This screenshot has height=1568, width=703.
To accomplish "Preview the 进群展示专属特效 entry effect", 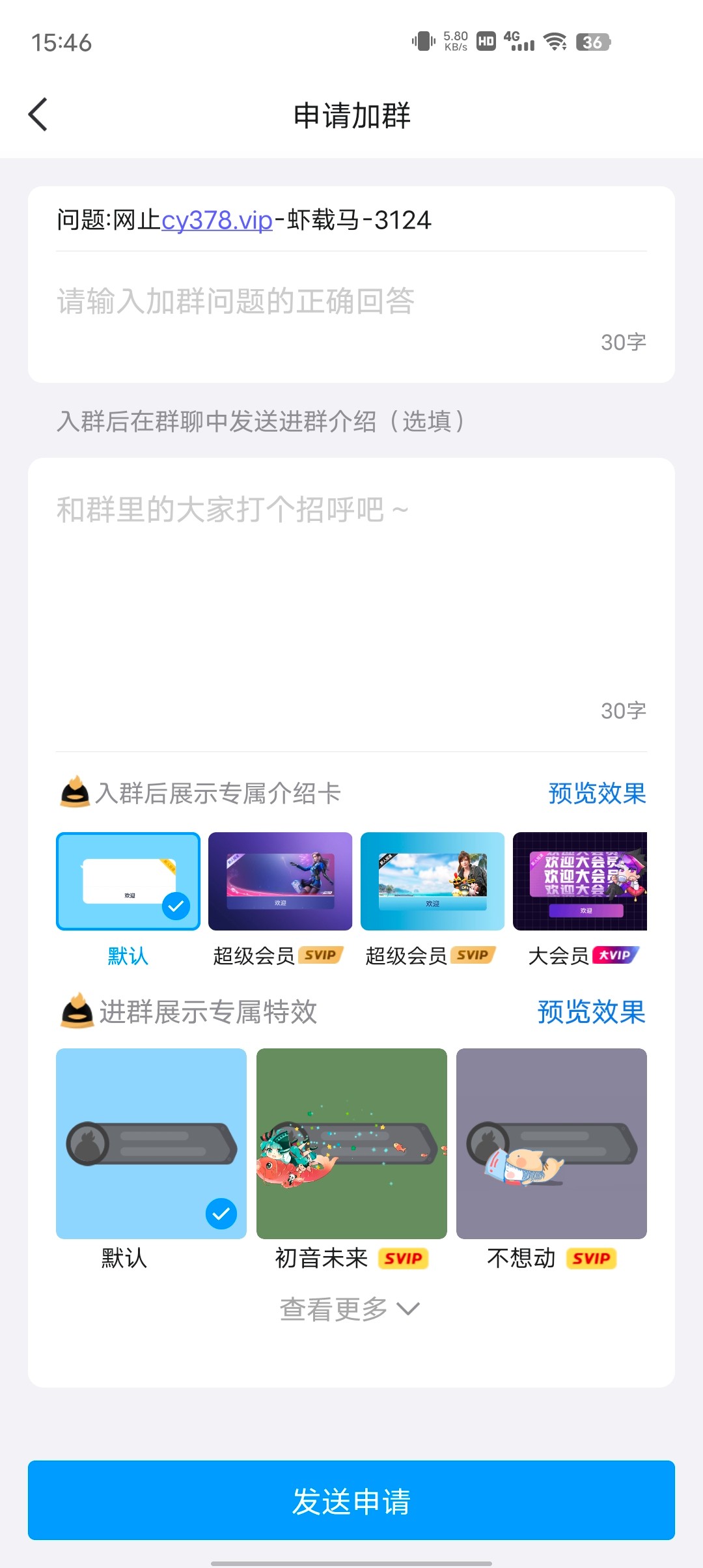I will click(591, 1012).
